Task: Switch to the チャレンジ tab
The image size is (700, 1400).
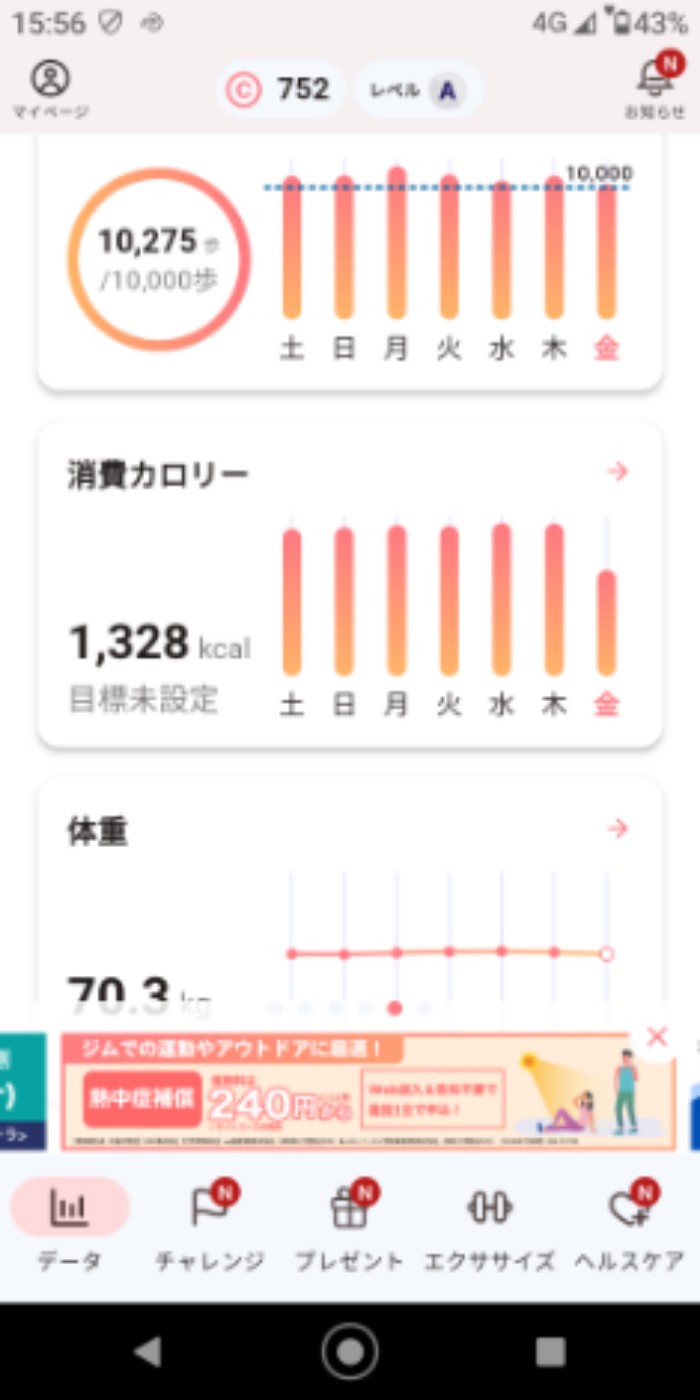Action: (x=210, y=1225)
